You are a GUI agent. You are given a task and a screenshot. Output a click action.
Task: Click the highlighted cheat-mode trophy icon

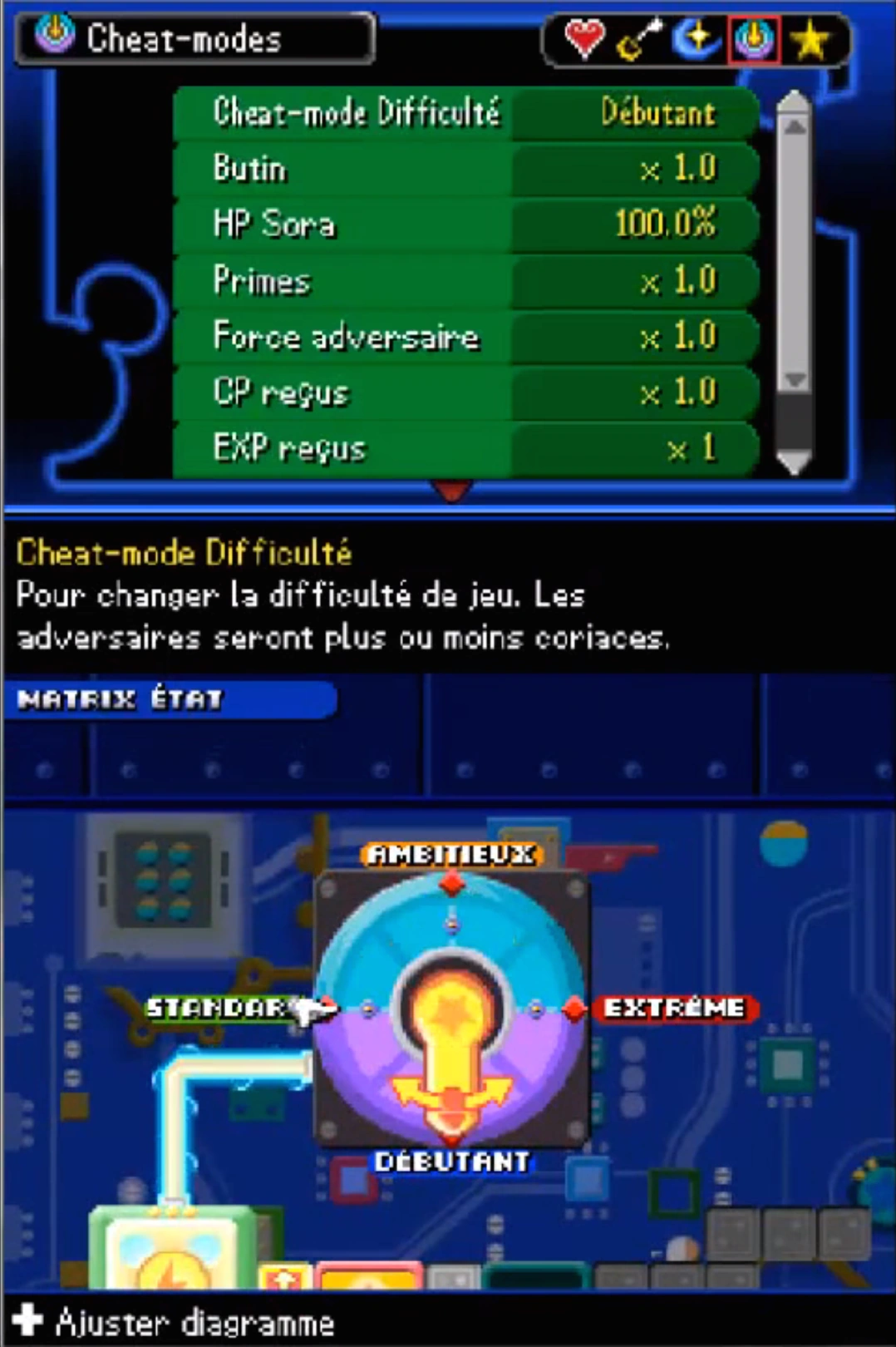coord(752,38)
